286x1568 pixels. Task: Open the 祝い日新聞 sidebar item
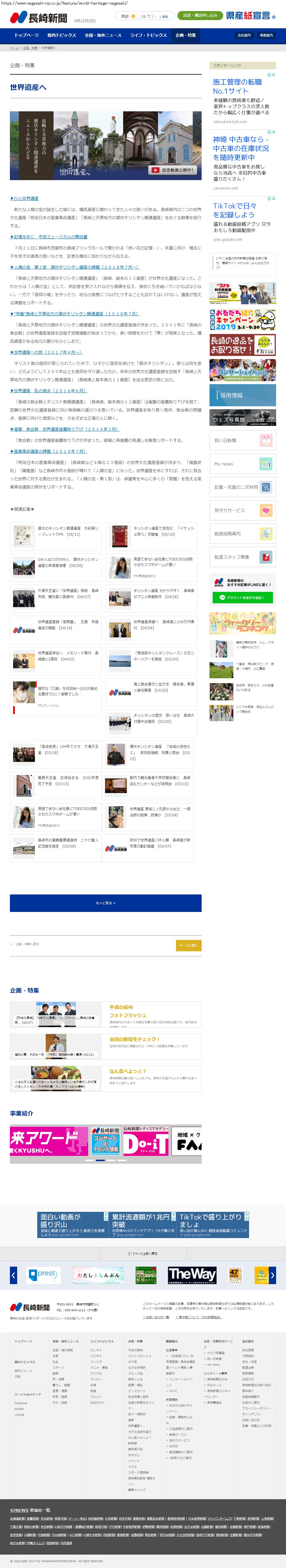[242, 441]
